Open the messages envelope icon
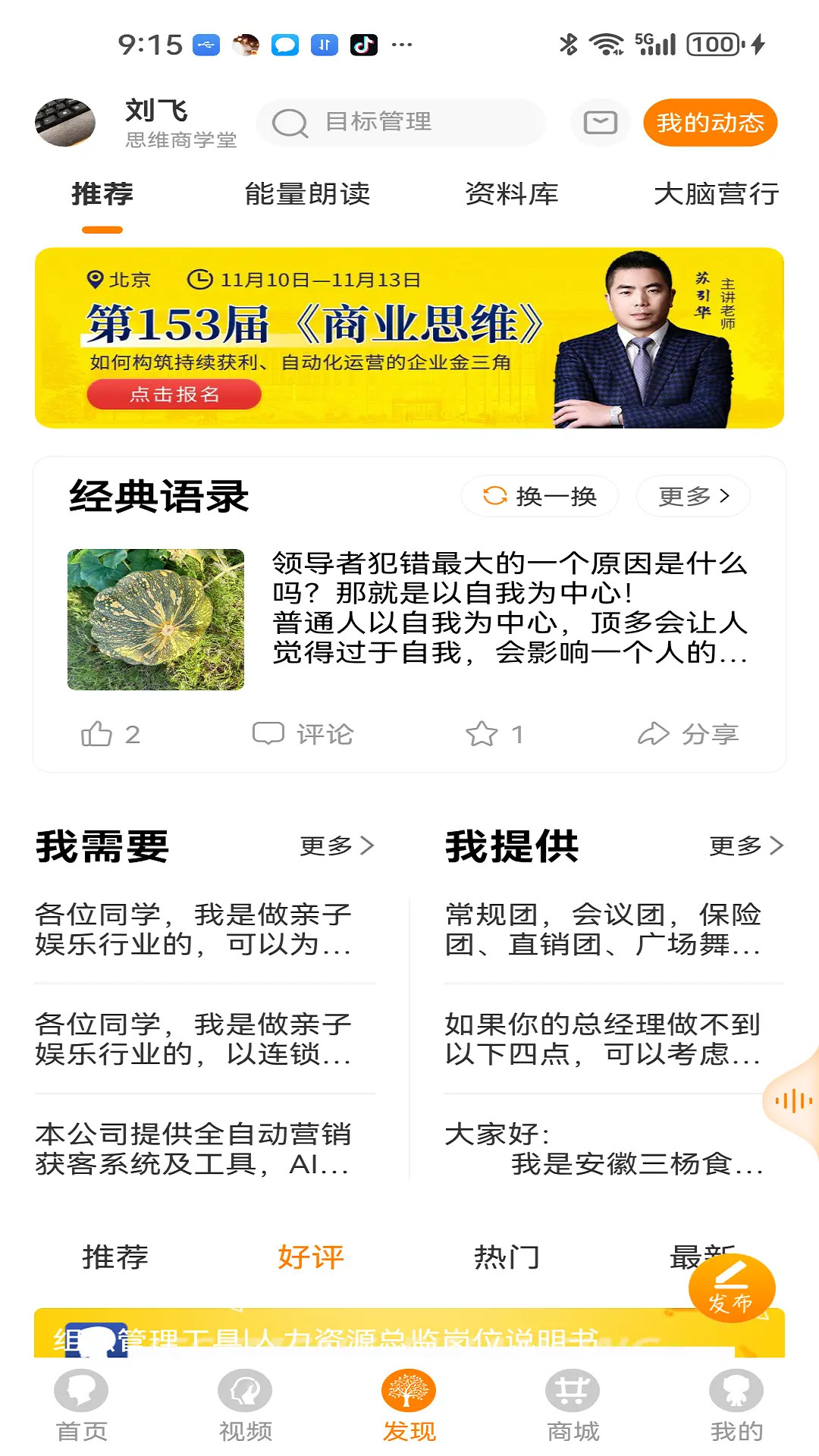 coord(600,122)
